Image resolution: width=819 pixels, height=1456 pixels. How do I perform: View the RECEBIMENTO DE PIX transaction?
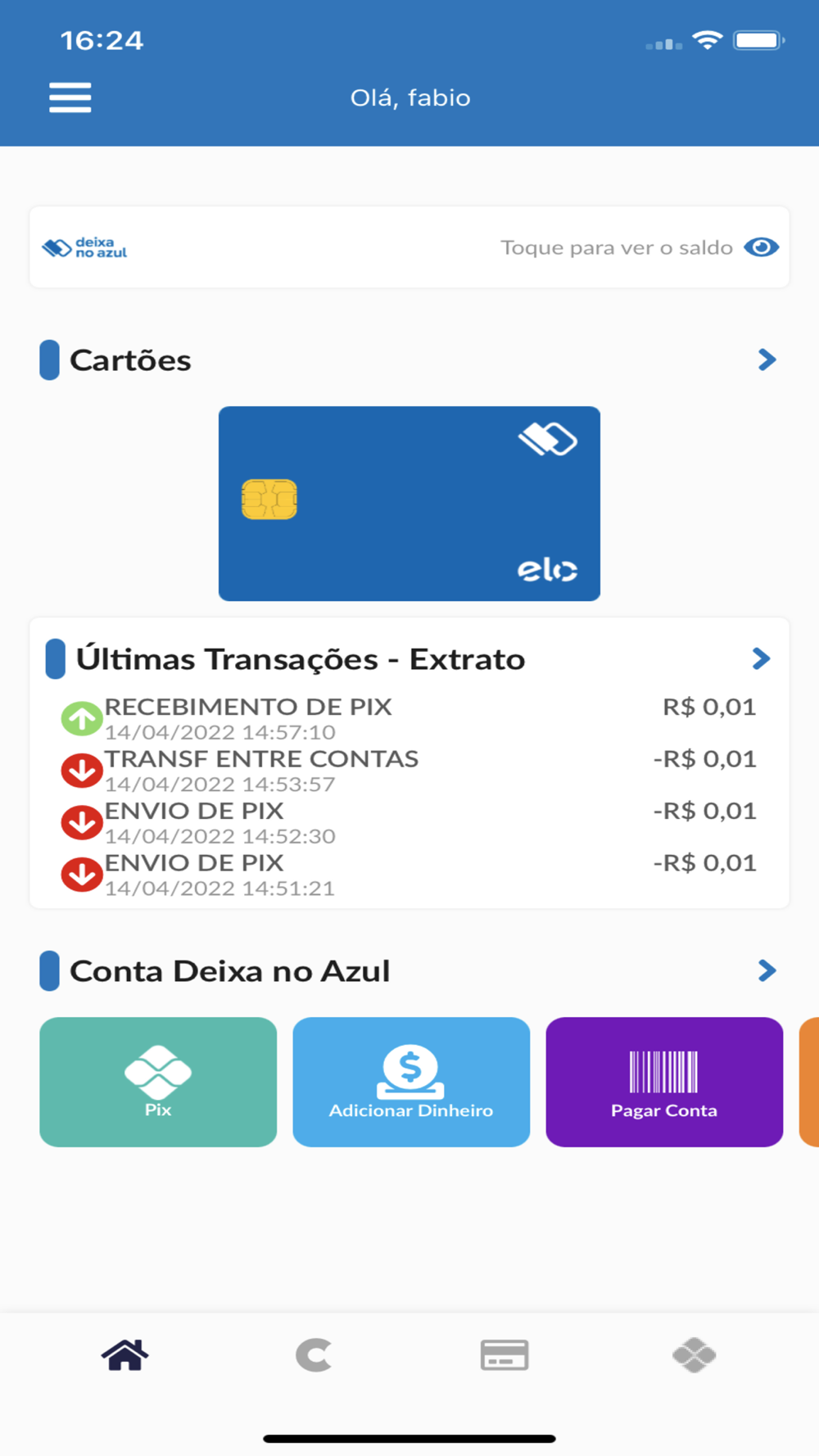click(409, 718)
